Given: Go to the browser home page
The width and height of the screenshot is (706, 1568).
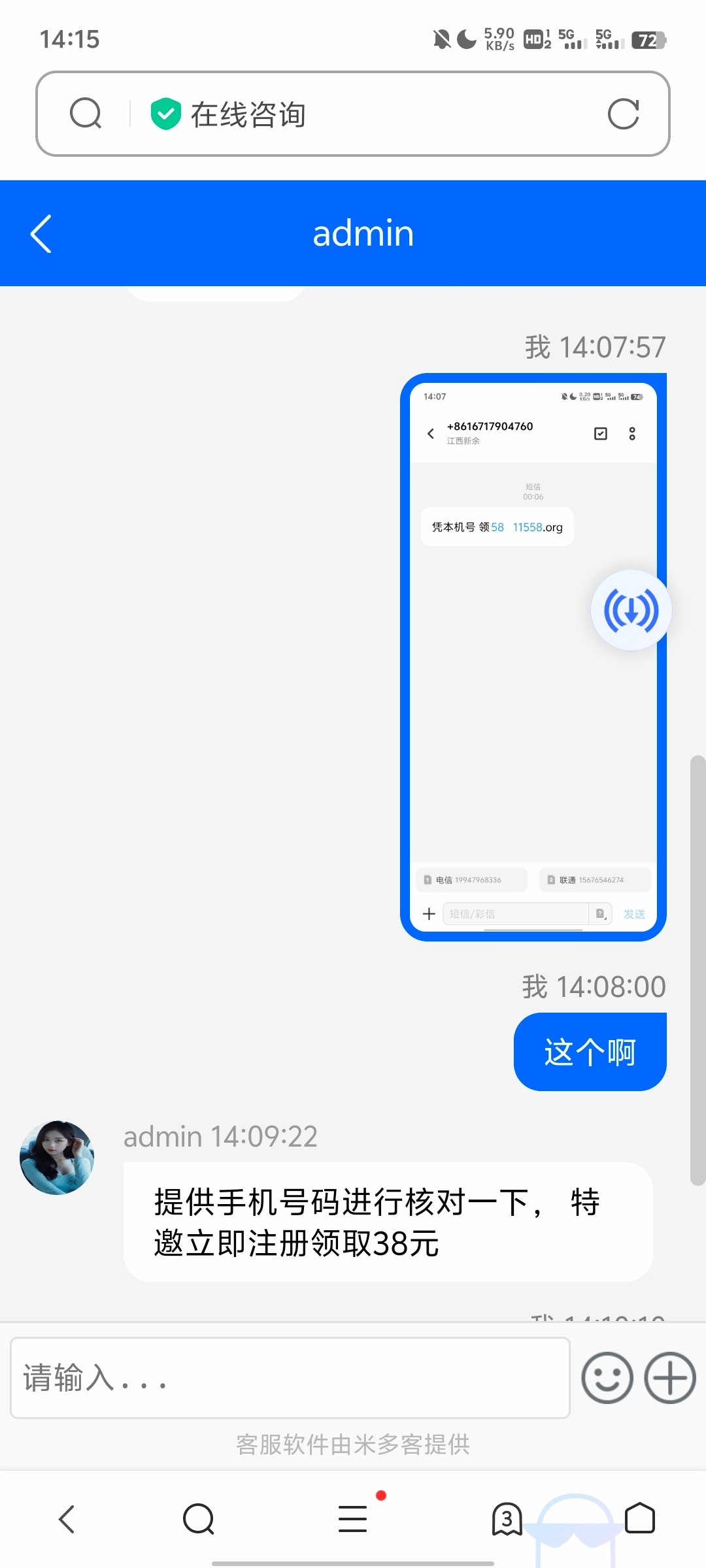Looking at the screenshot, I should coord(639,1518).
